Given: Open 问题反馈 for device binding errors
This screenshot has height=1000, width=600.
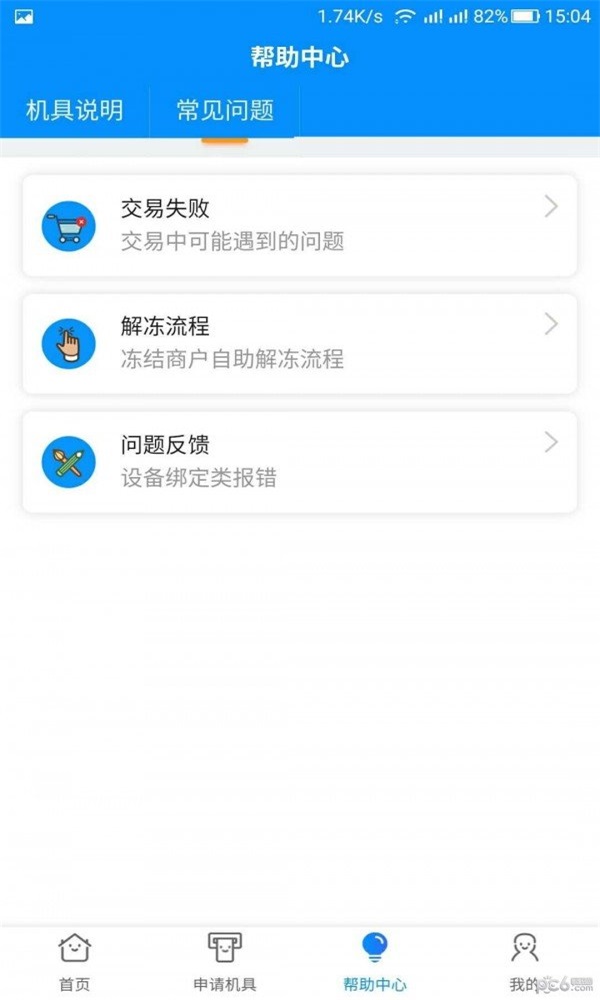Looking at the screenshot, I should tap(300, 461).
